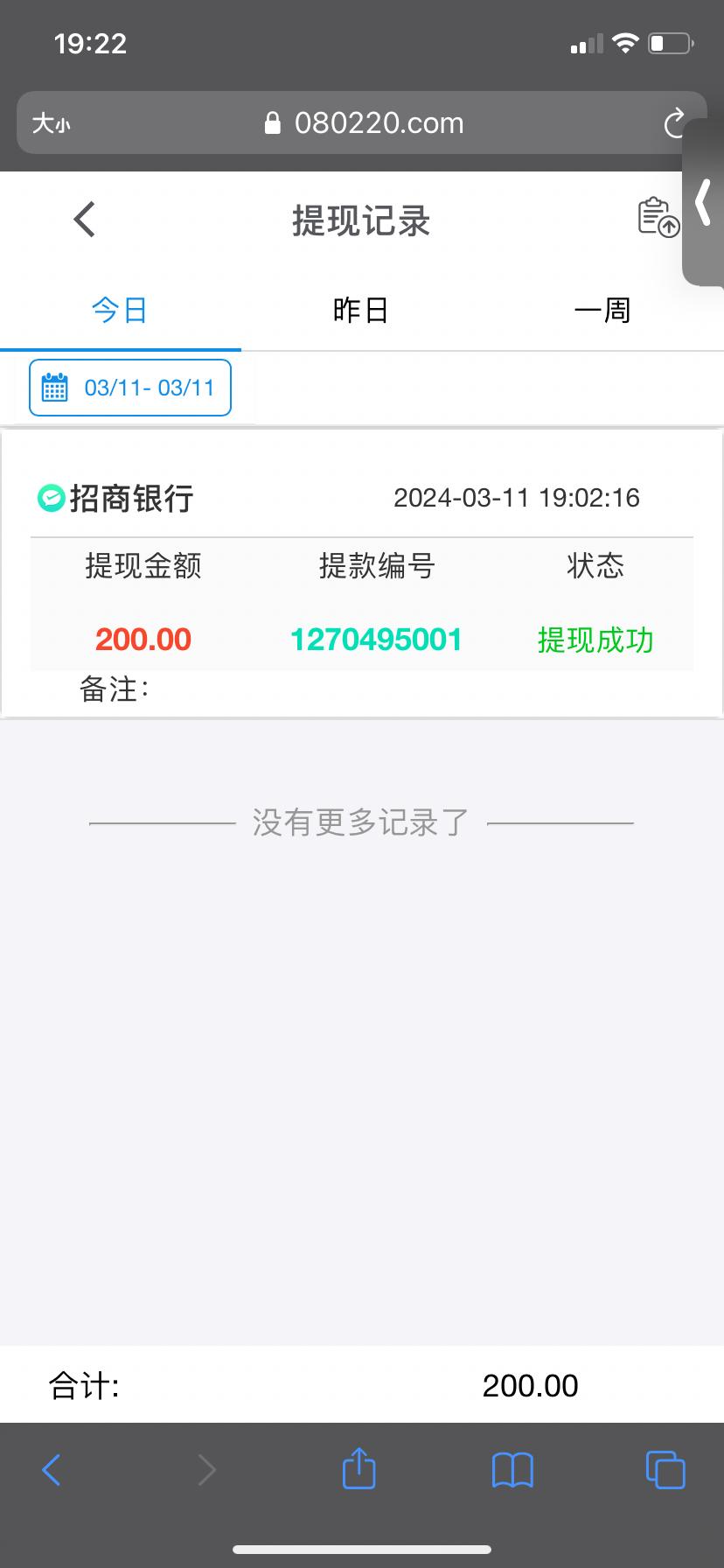Open the Safari bookmarks icon
The image size is (724, 1568).
click(x=512, y=1469)
